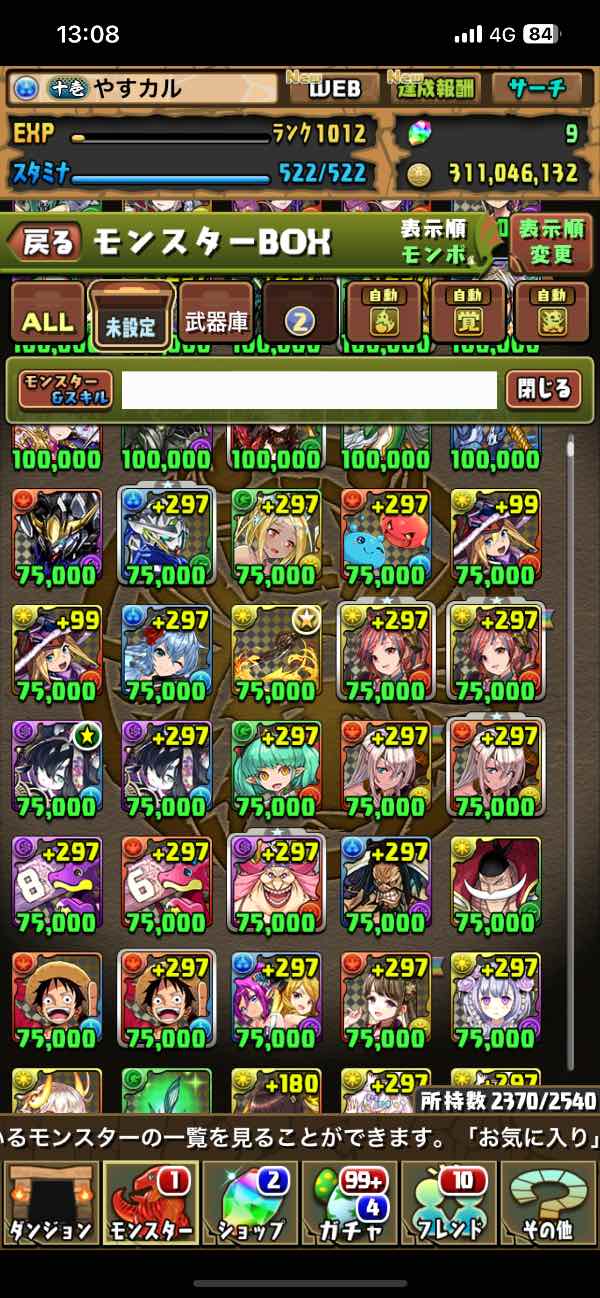Image resolution: width=600 pixels, height=1298 pixels.
Task: Open 達成報酬 achievement rewards
Action: [438, 87]
